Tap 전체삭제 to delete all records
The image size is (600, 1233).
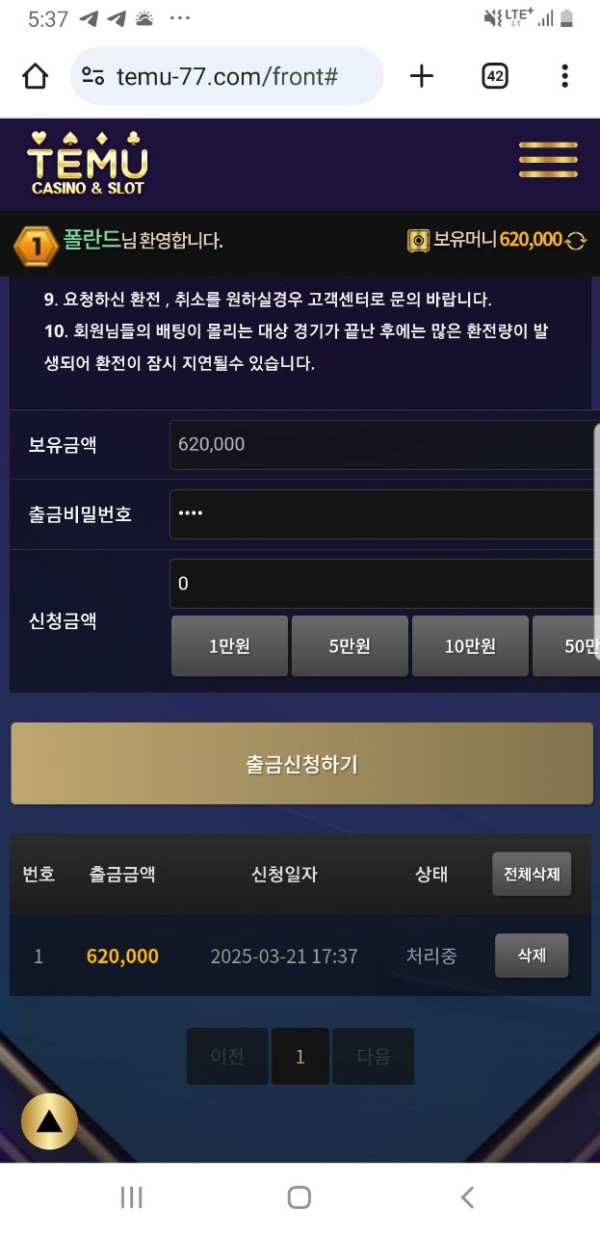tap(531, 874)
